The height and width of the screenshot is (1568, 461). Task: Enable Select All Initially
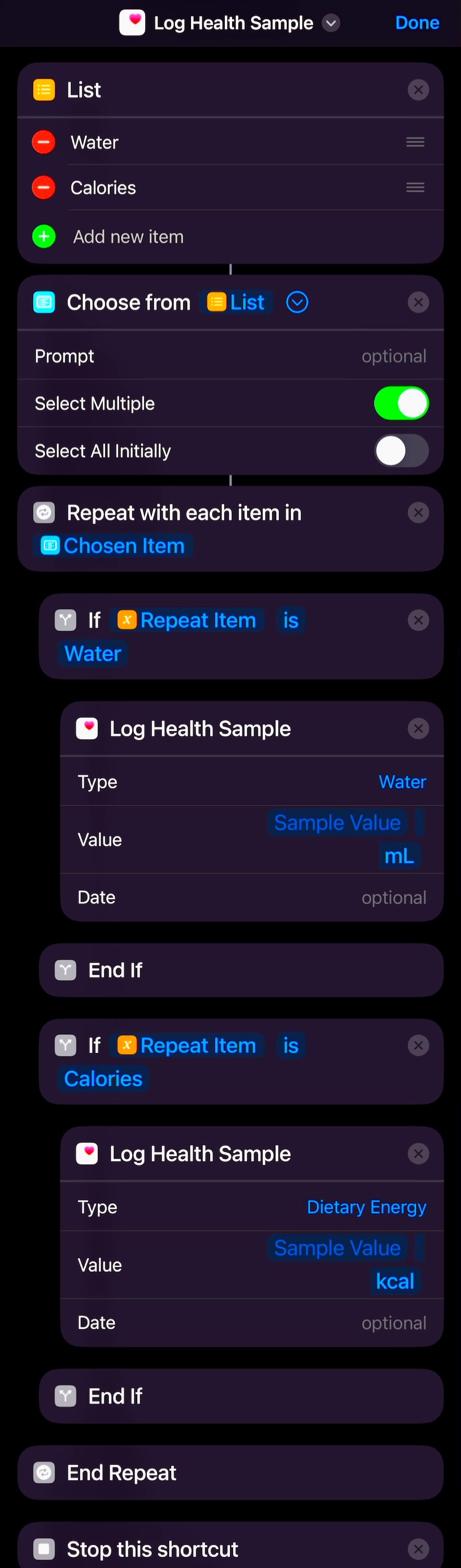coord(401,450)
